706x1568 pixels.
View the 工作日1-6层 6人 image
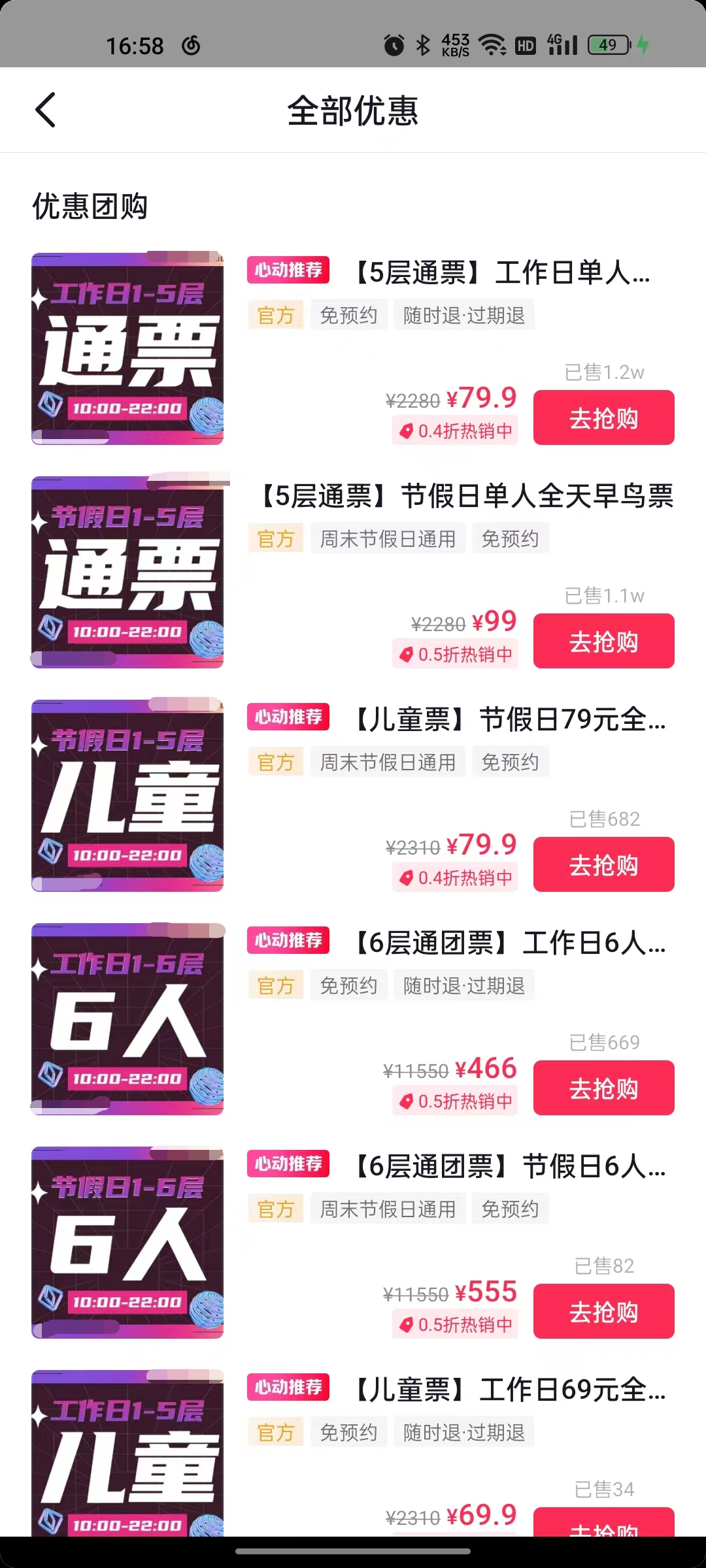[127, 1019]
